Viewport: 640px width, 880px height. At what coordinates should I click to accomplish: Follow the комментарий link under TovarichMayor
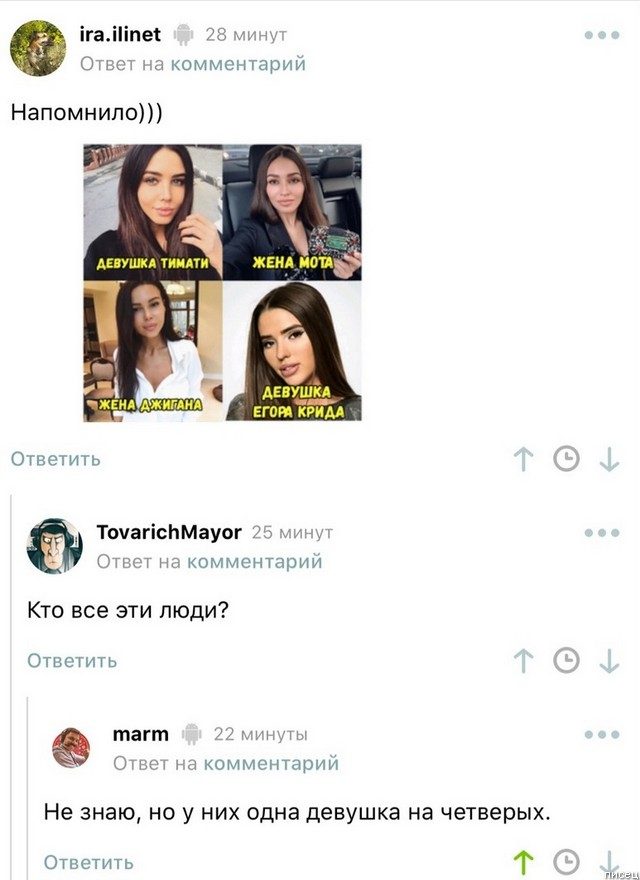pyautogui.click(x=254, y=562)
